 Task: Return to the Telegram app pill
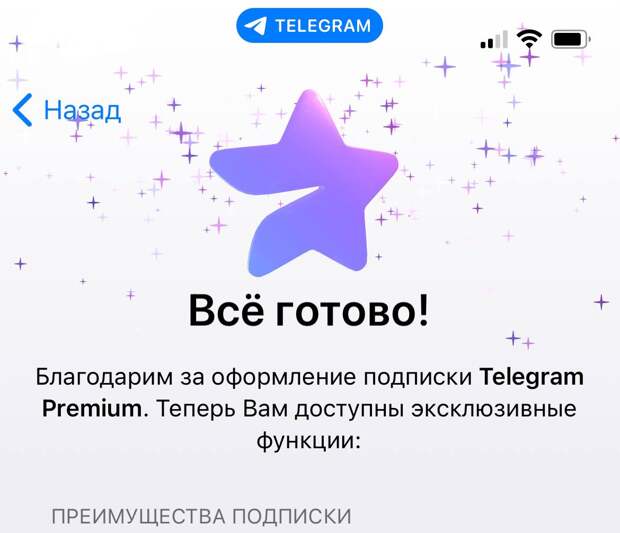click(x=309, y=26)
